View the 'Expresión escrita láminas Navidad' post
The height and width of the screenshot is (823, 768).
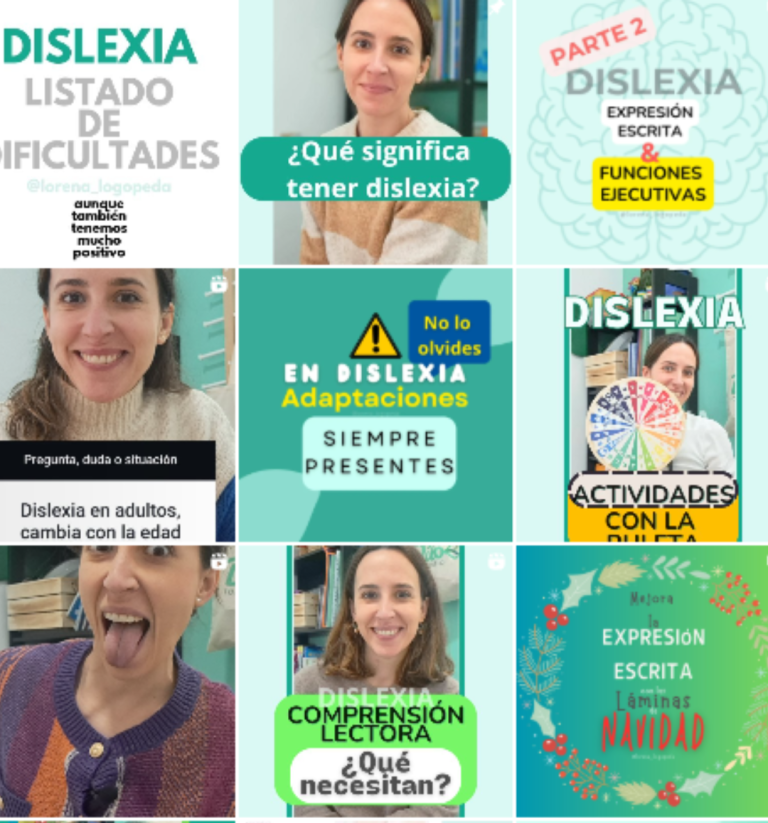(642, 680)
